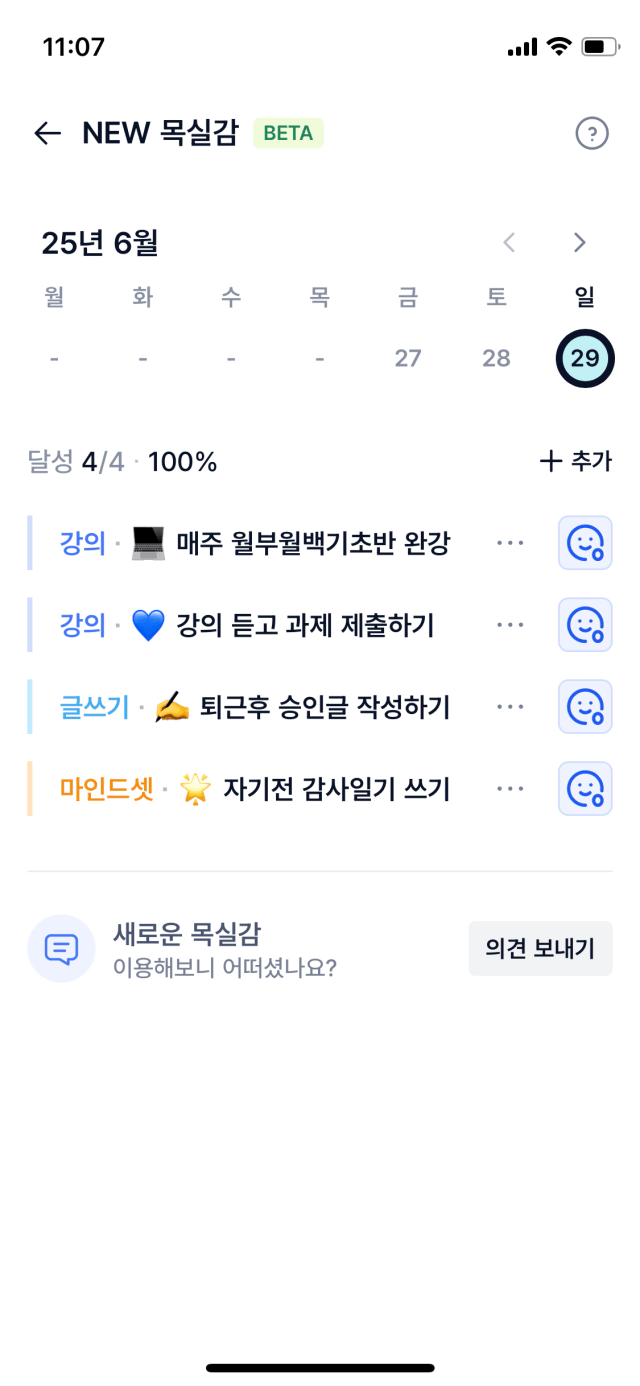Screen dimensions: 640x1386
Task: Go to the next week
Action: point(580,242)
